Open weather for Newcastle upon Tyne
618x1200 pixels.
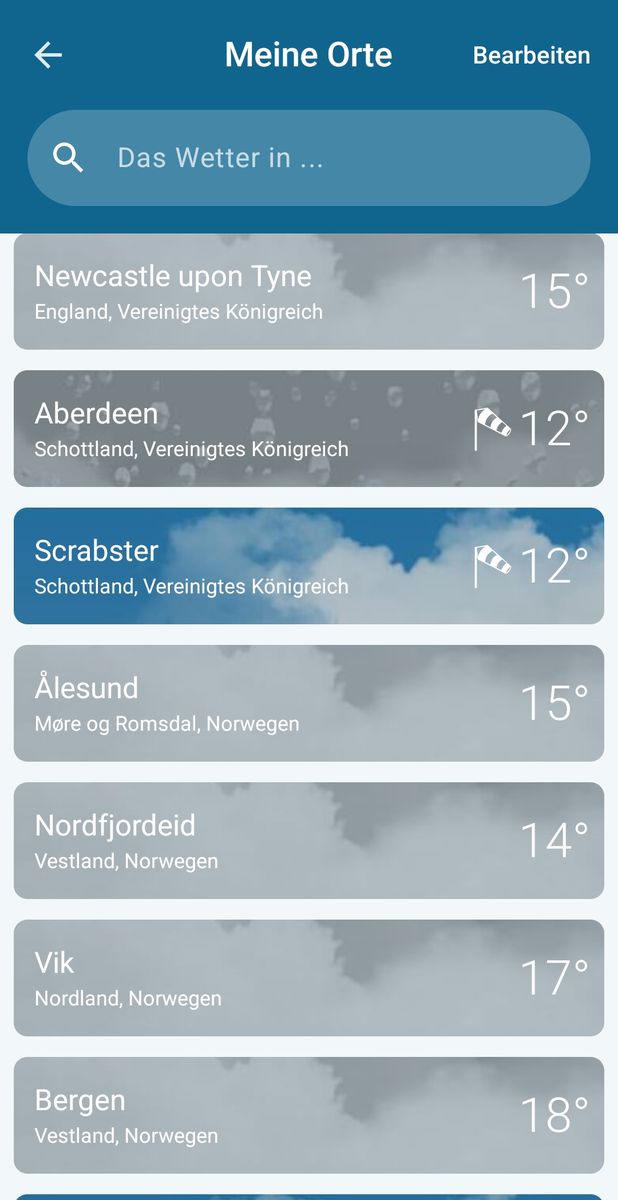[x=309, y=292]
